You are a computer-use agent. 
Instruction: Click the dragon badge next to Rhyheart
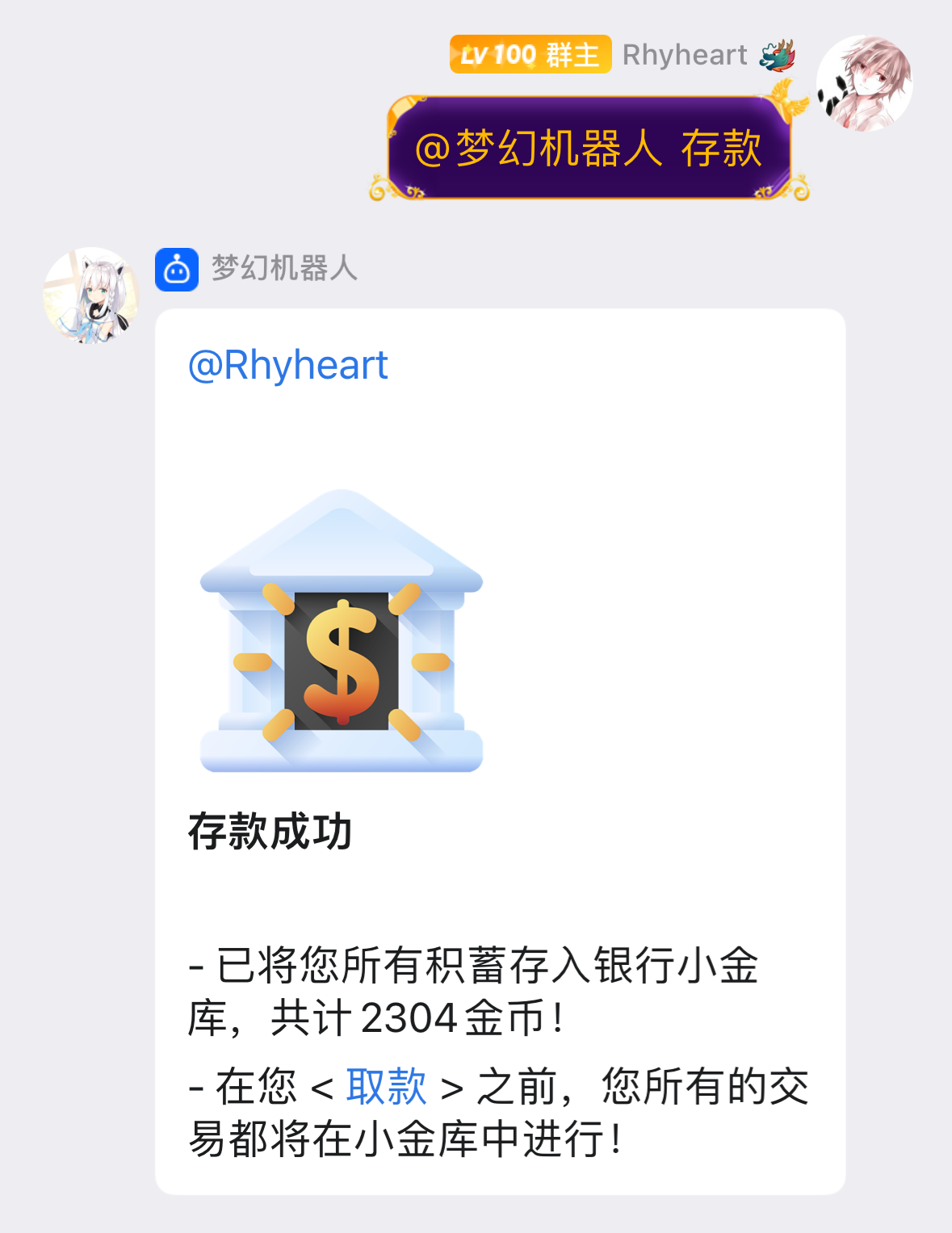778,55
